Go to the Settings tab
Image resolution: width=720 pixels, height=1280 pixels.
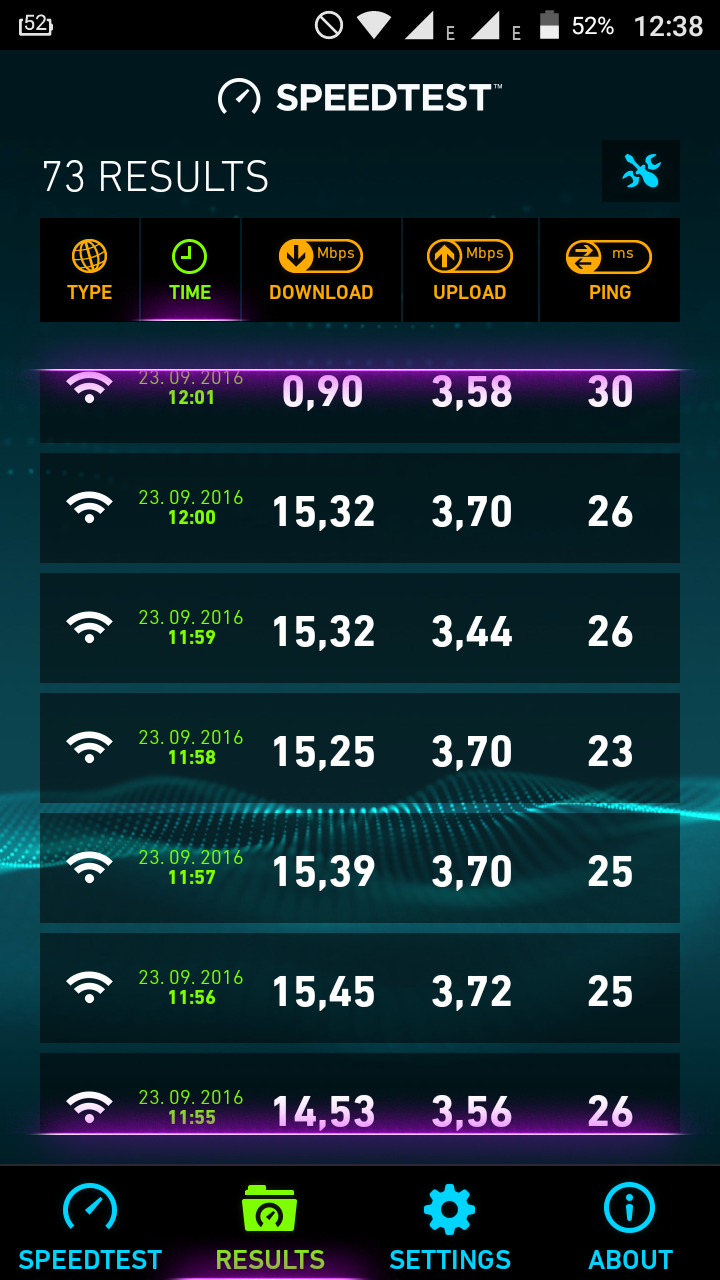point(450,1225)
